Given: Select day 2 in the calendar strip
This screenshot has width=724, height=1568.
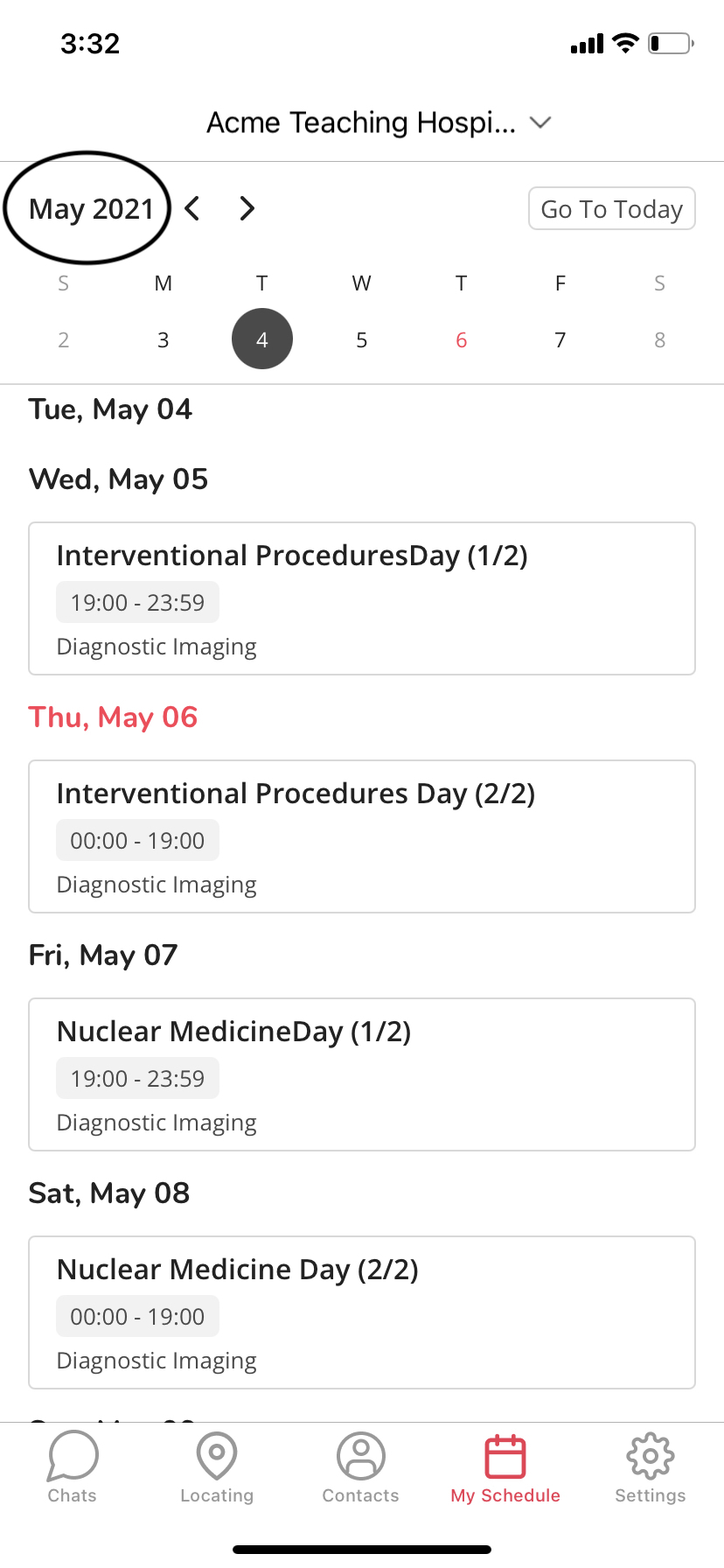Looking at the screenshot, I should [x=63, y=339].
